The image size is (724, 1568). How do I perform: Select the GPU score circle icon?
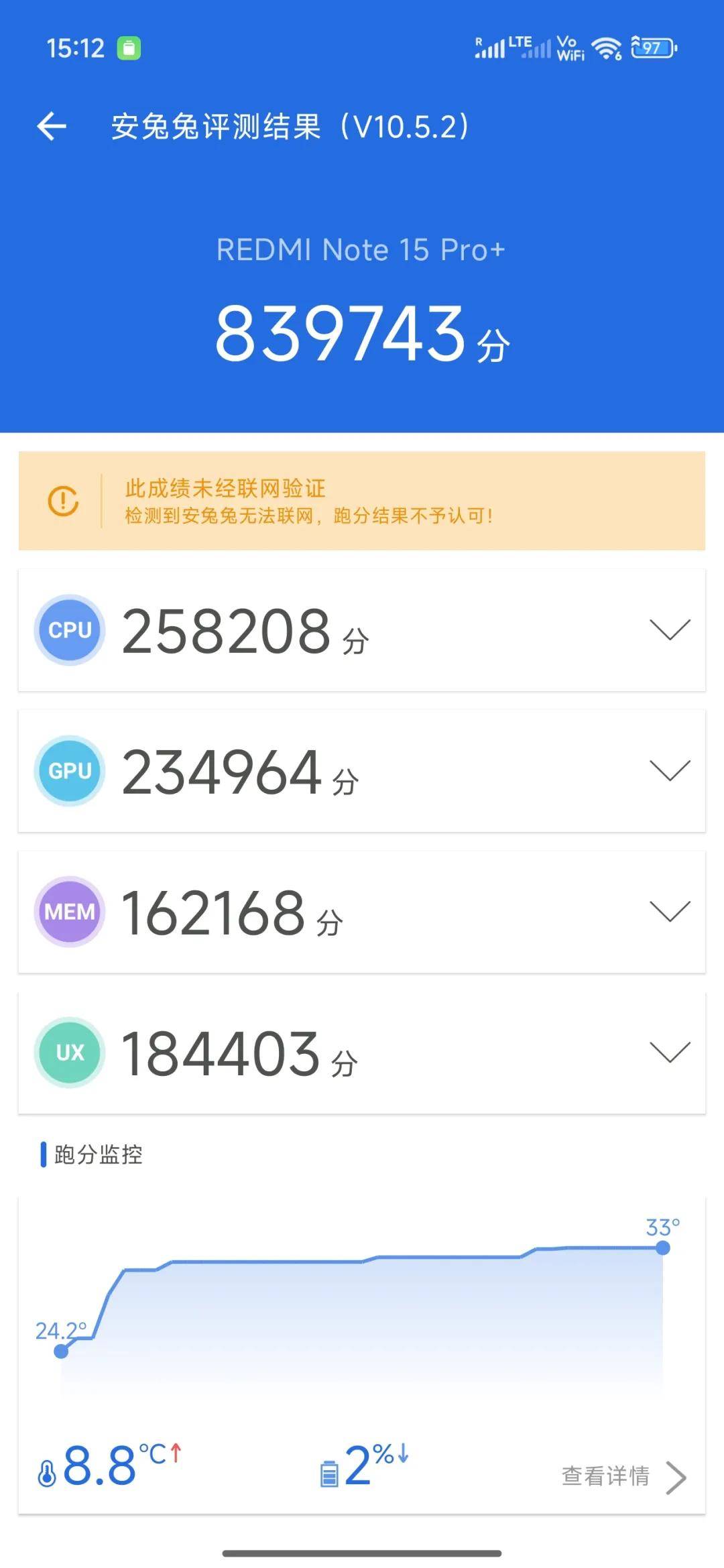[x=69, y=770]
